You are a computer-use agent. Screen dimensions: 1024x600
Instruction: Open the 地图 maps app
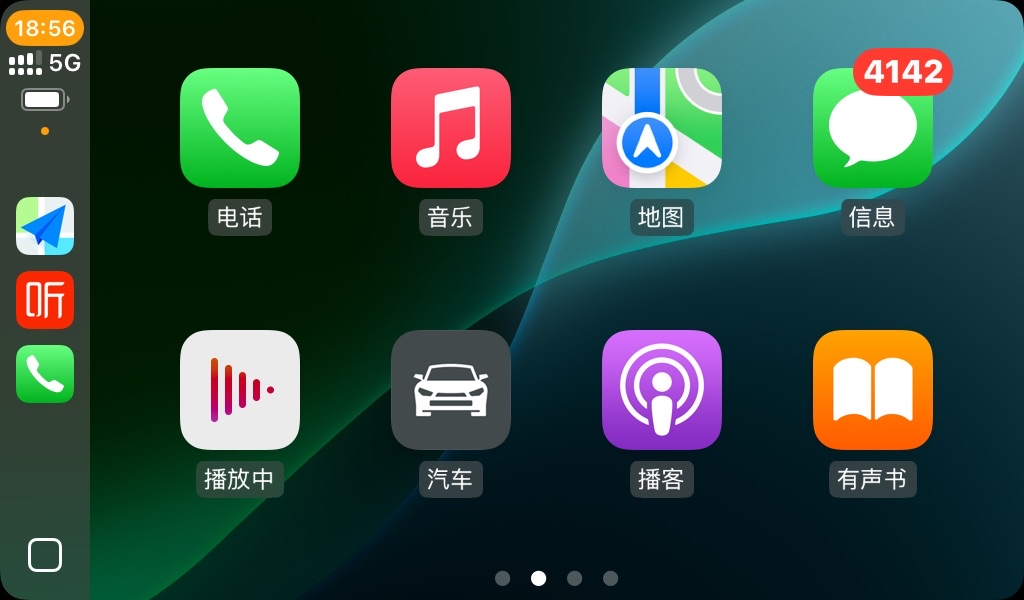point(661,128)
